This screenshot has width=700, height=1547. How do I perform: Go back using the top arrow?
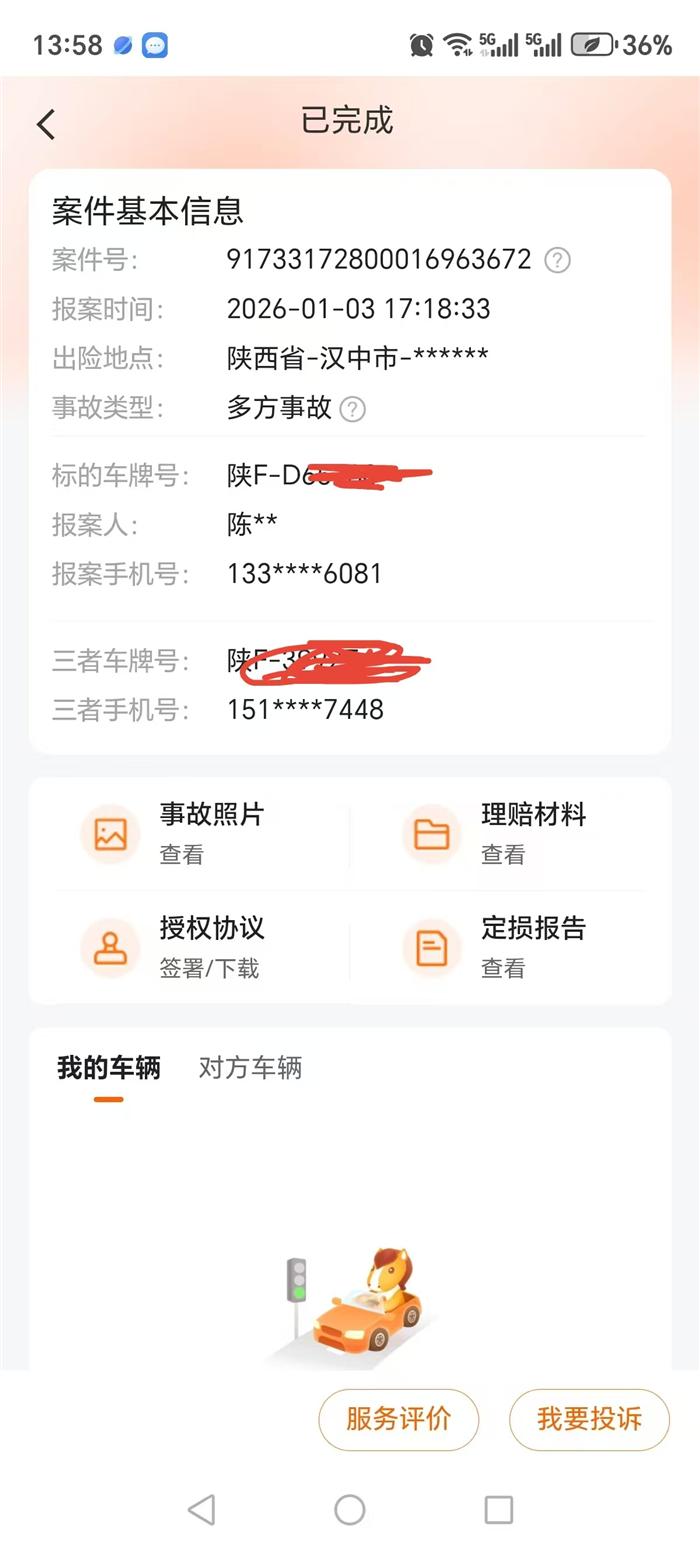click(46, 124)
